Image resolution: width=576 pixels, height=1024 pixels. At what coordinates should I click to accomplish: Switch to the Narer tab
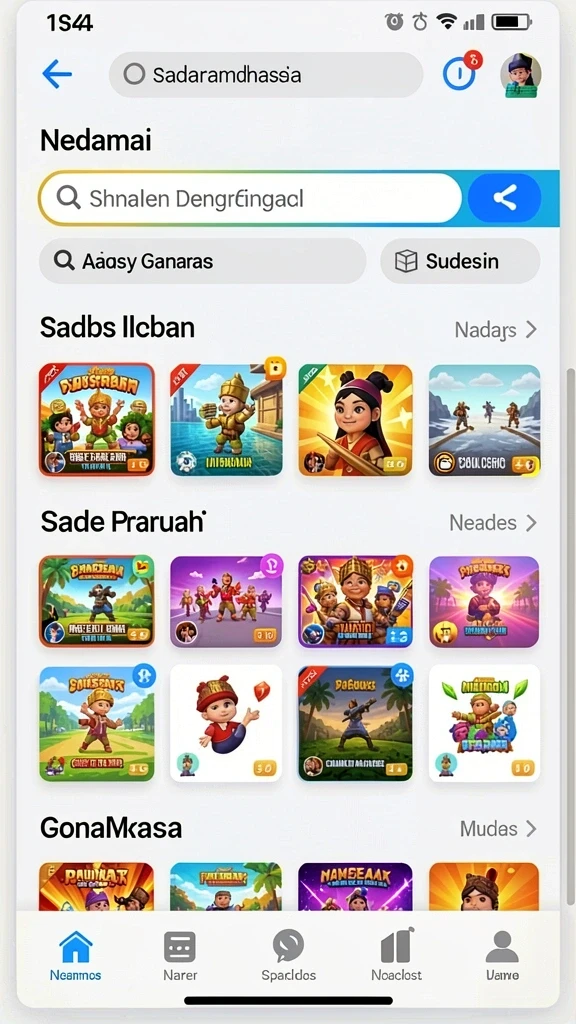point(180,956)
